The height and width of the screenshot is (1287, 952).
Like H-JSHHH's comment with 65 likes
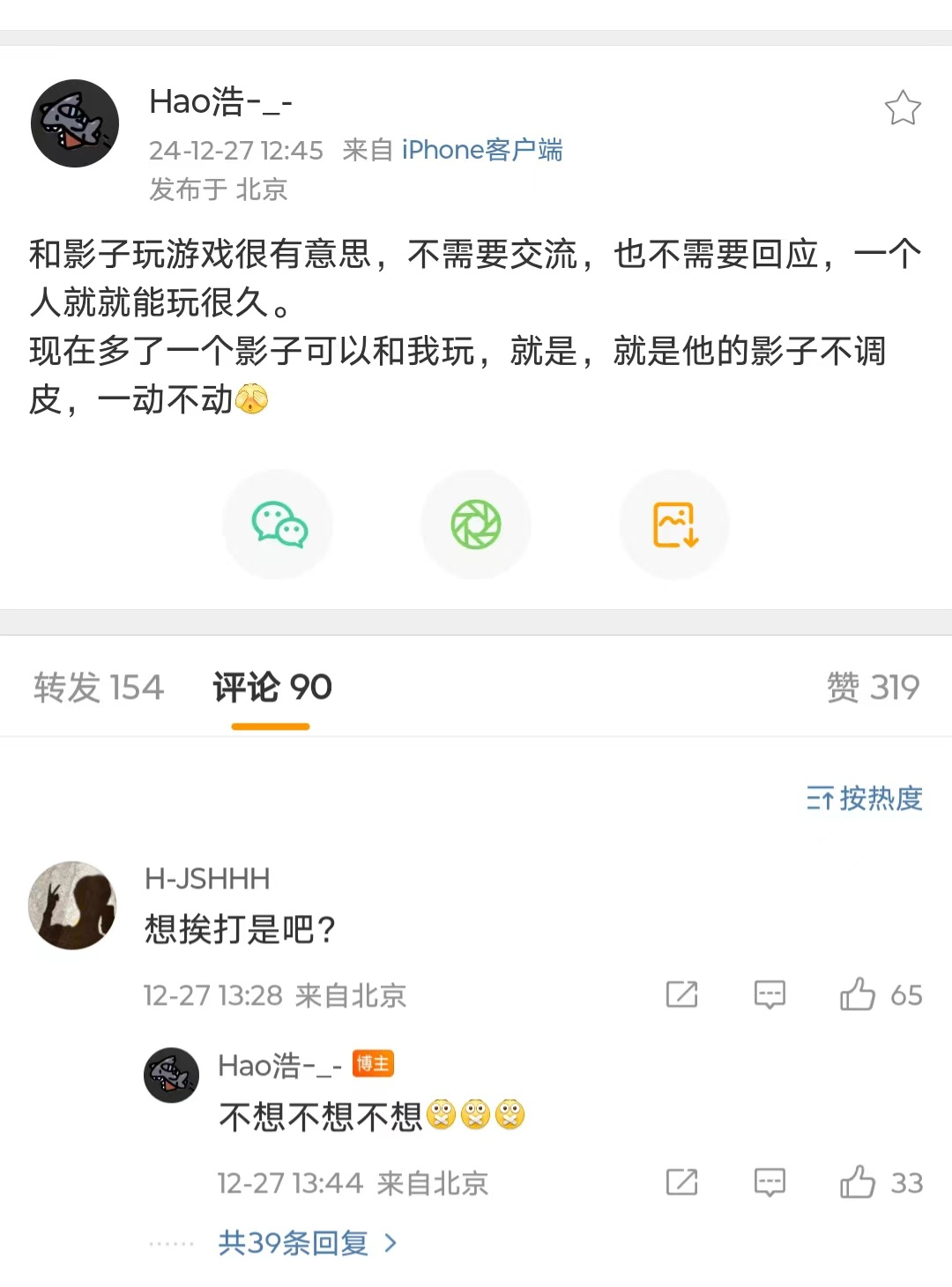click(x=859, y=994)
